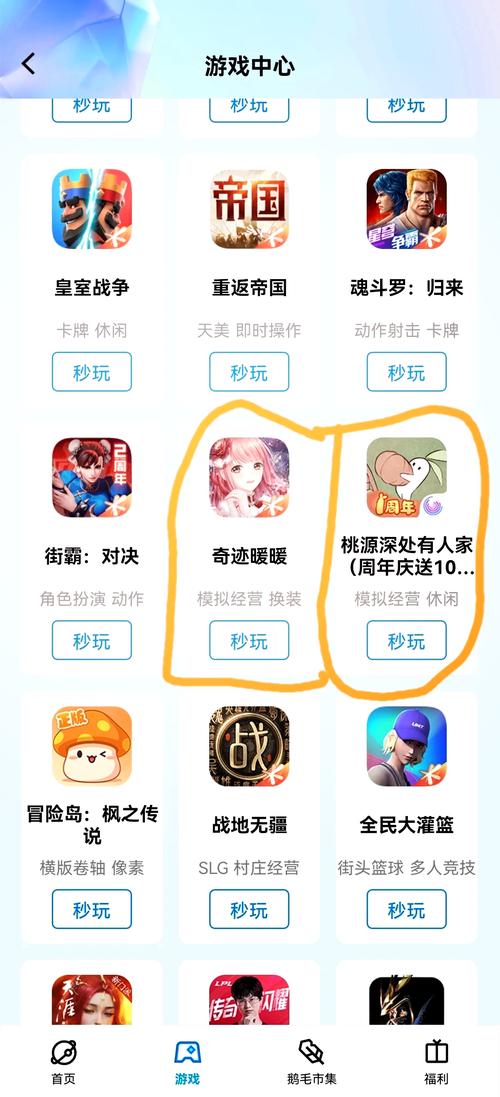Start 魂斗罗:归来 with its 秒玩 button

pos(406,372)
